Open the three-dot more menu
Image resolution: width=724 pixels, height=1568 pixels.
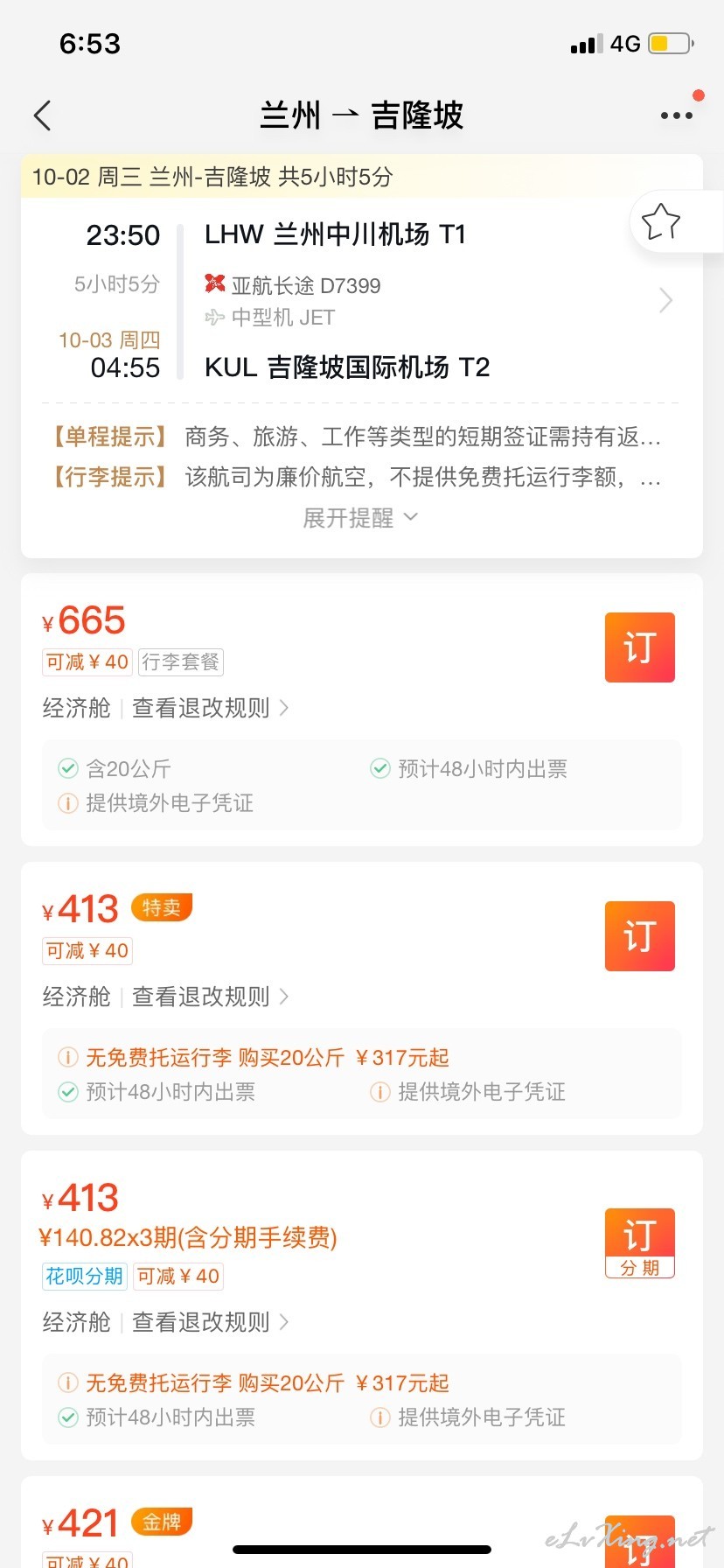(676, 115)
